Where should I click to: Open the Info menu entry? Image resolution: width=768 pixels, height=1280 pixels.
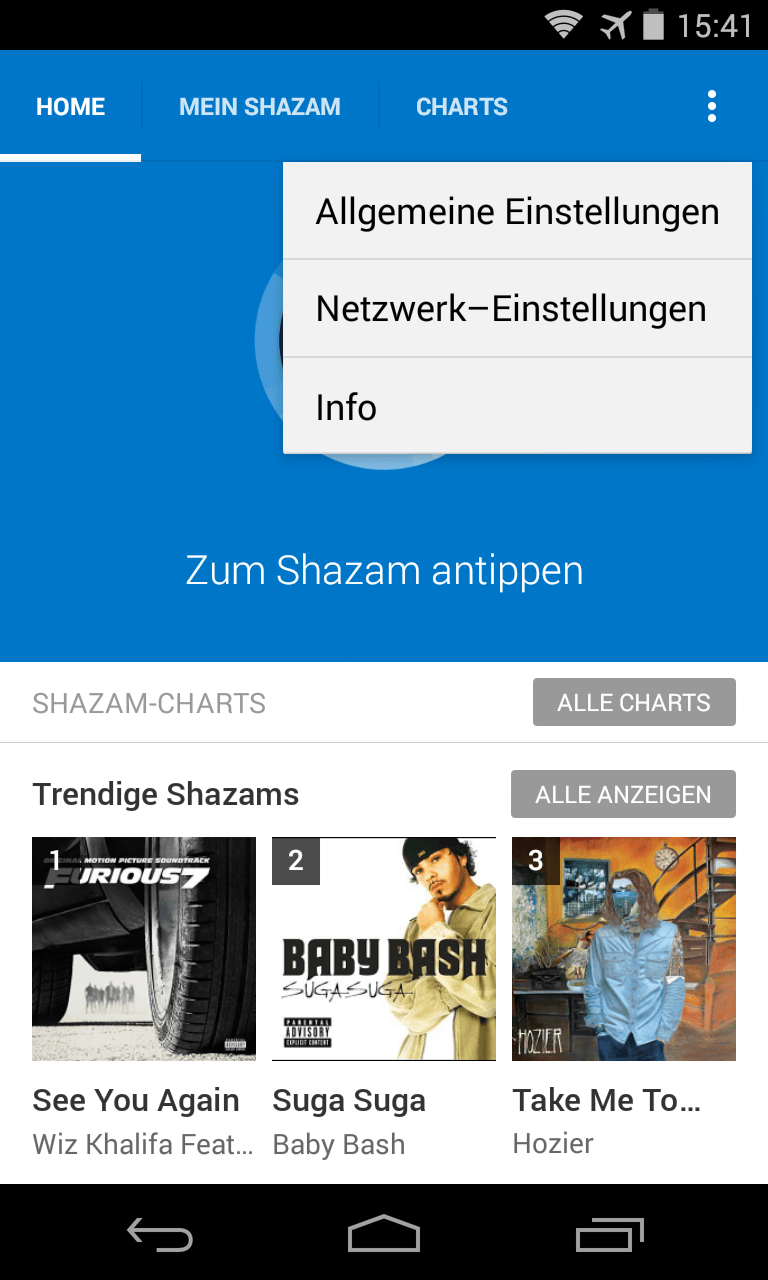pos(517,407)
